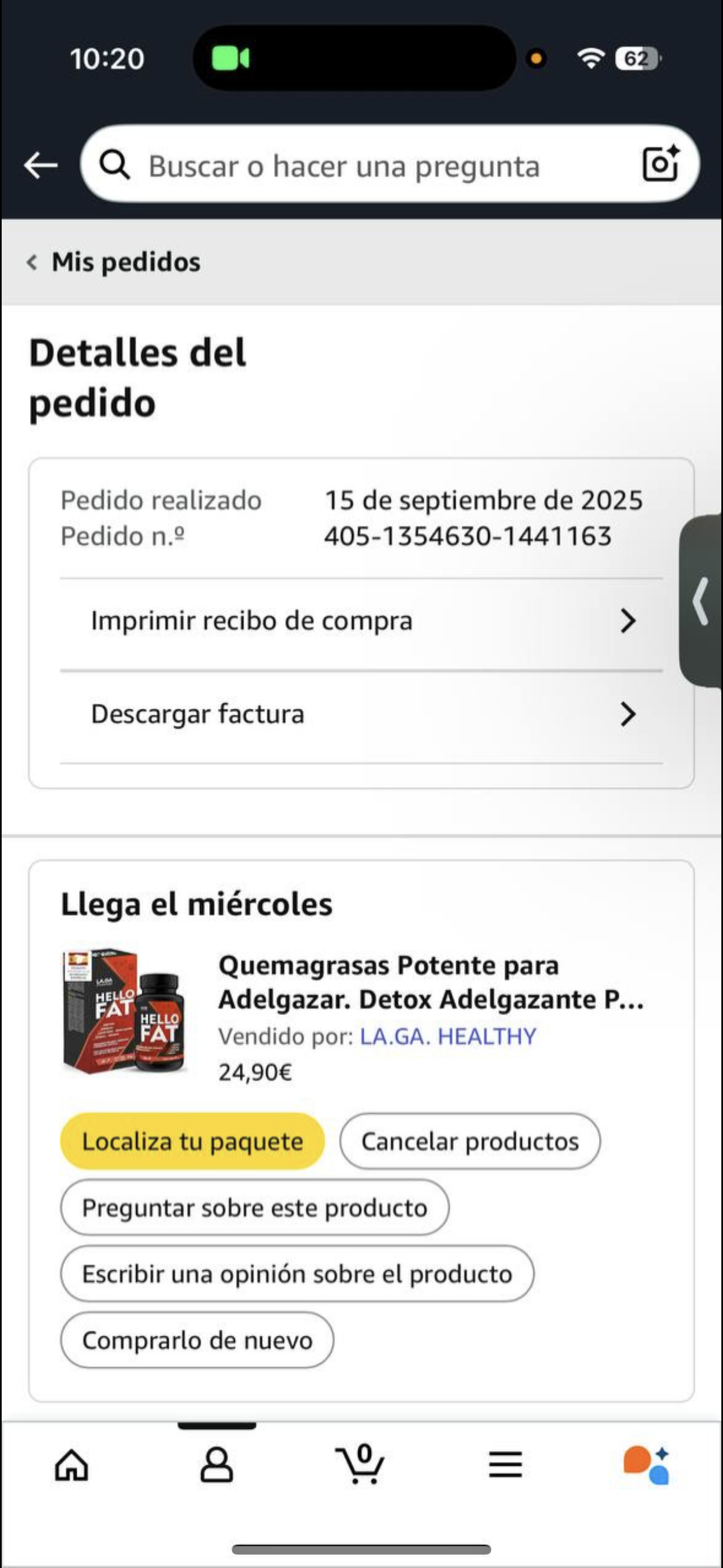The width and height of the screenshot is (723, 1568).
Task: Launch the AI assistant tab
Action: 646,1464
